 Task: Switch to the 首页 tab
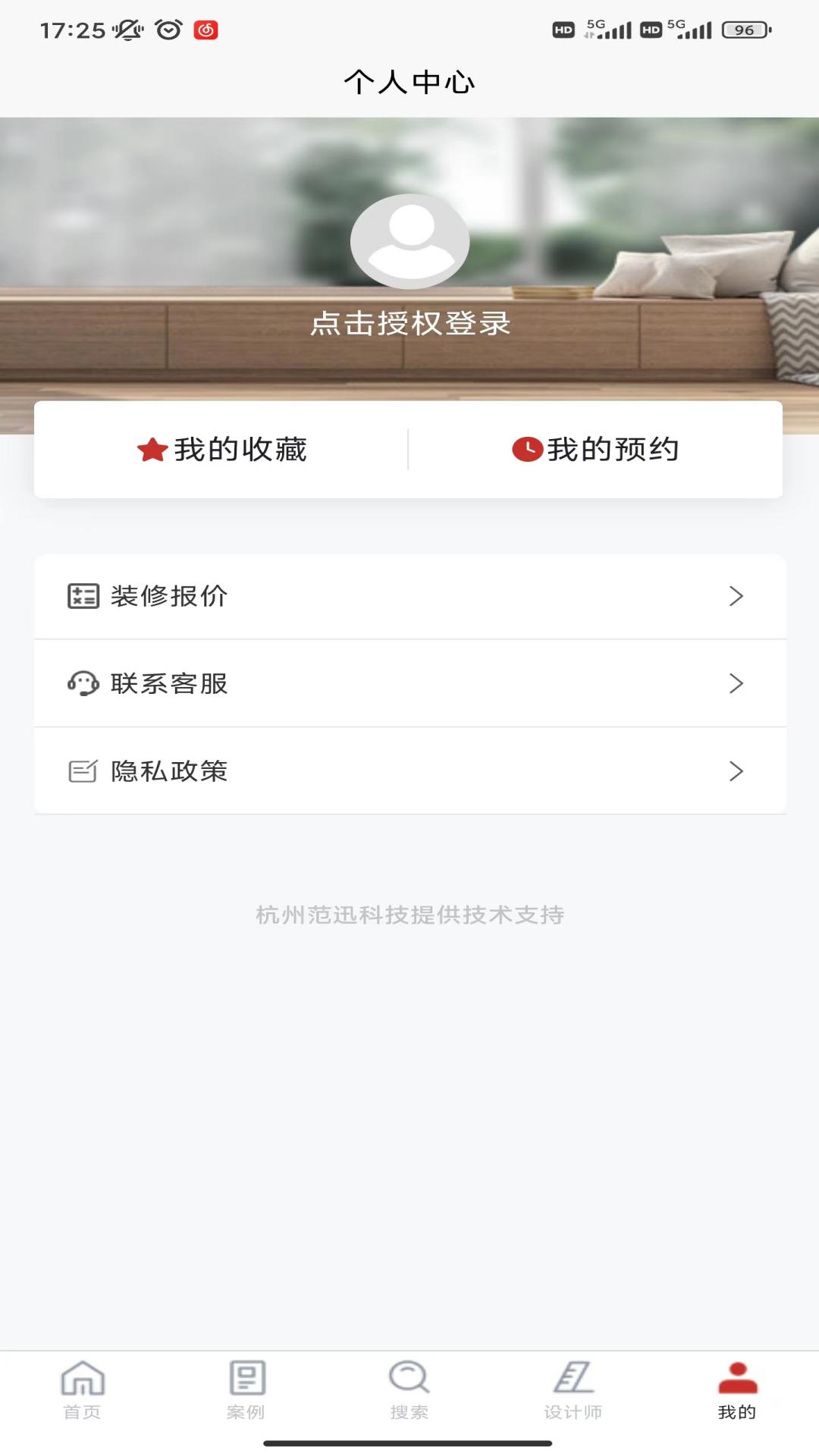pyautogui.click(x=82, y=1395)
